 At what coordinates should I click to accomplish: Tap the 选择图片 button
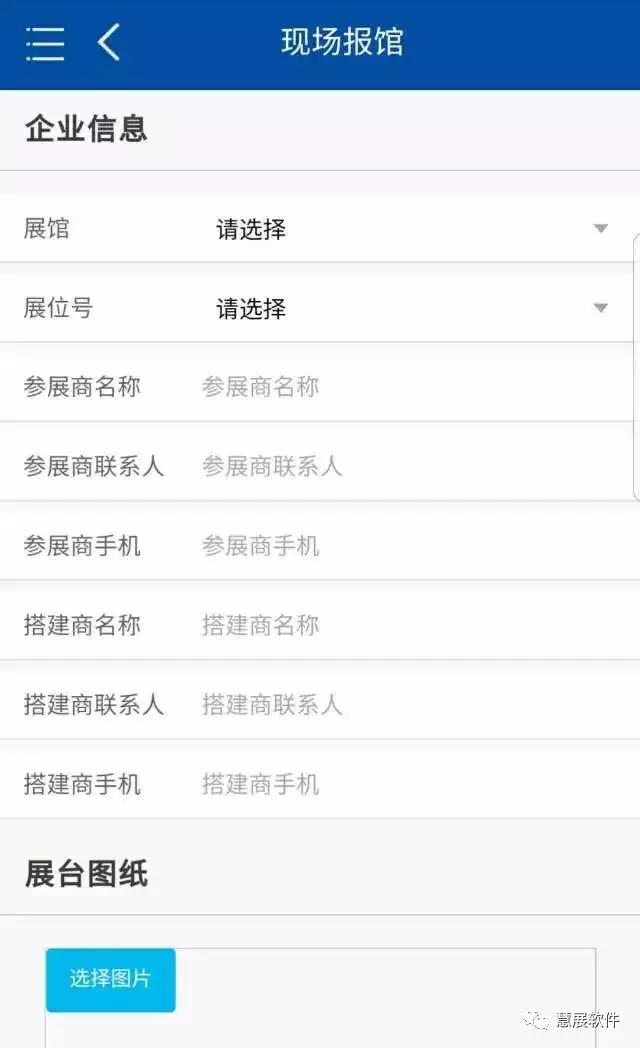(x=111, y=979)
